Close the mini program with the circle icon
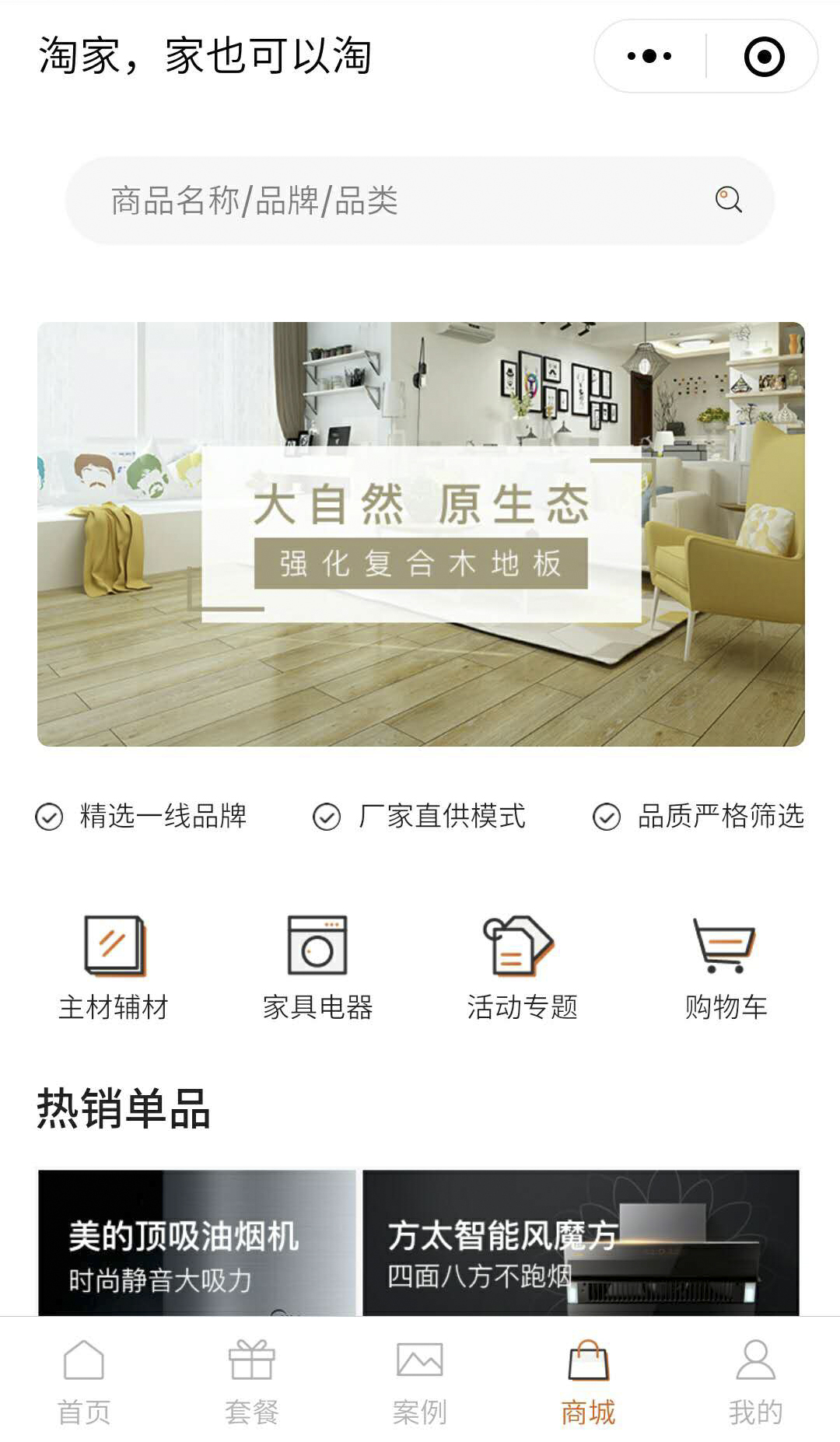The width and height of the screenshot is (840, 1442). click(764, 56)
